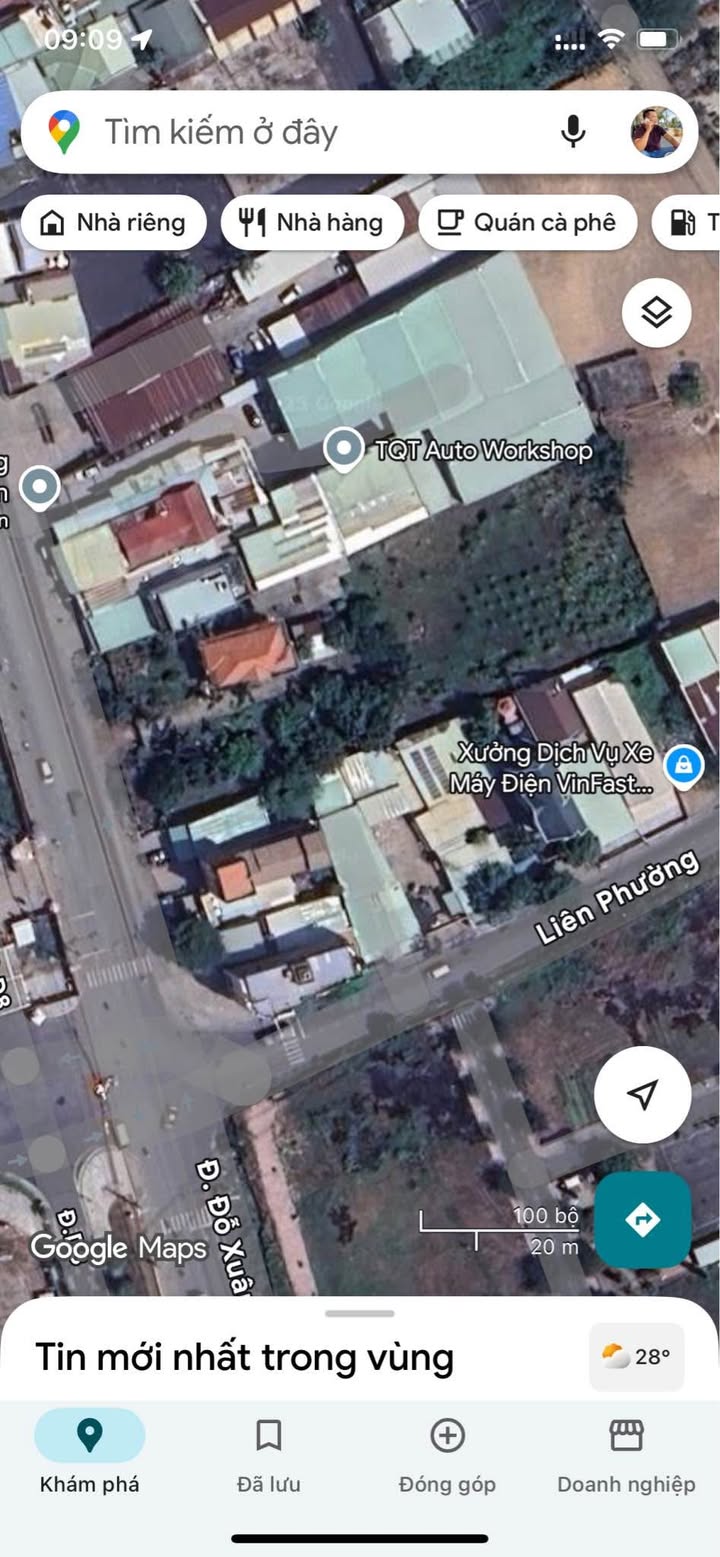The image size is (720, 1557).
Task: Open the weather 28° widget
Action: pyautogui.click(x=637, y=1357)
